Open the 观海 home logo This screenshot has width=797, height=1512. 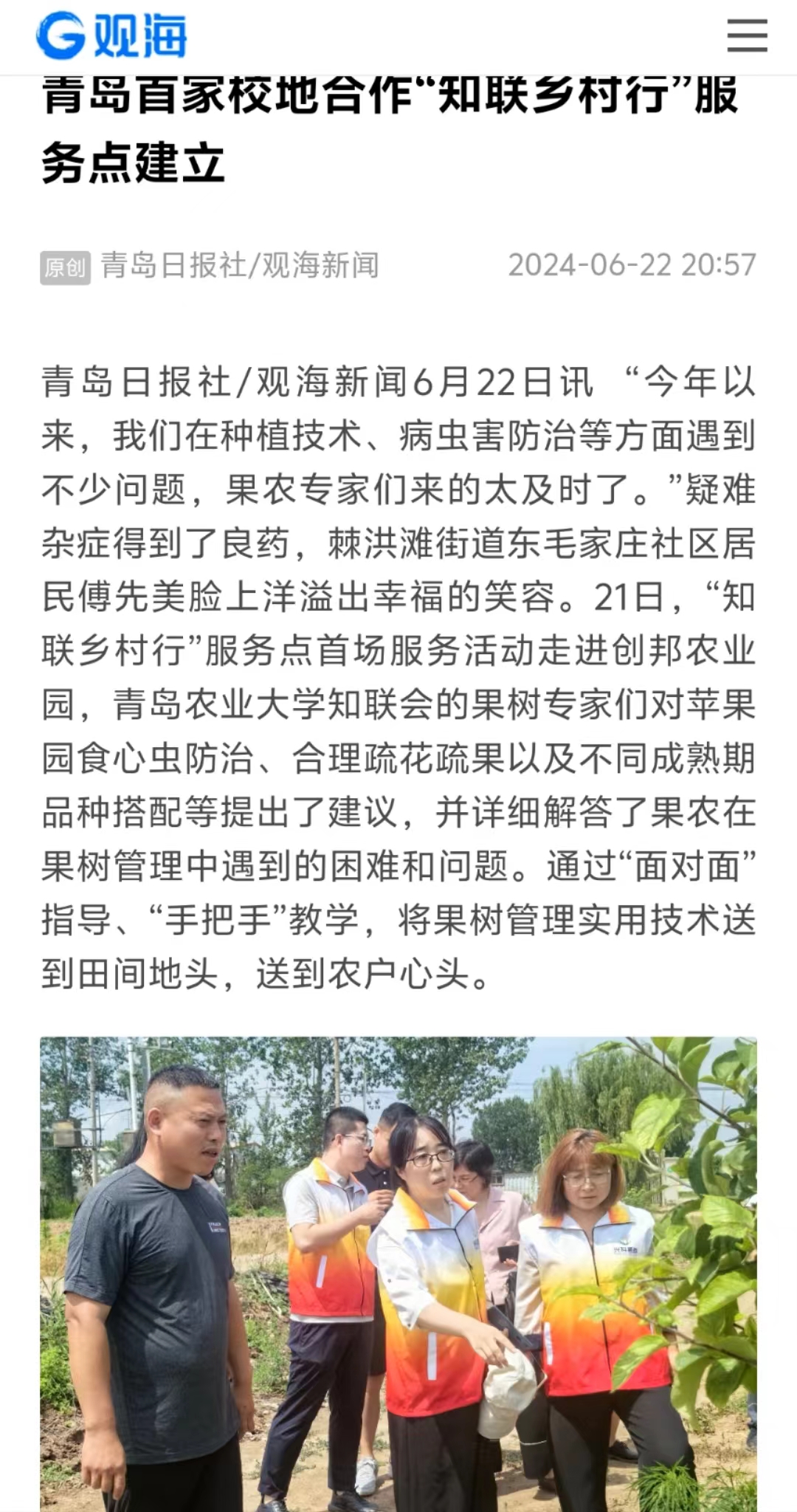click(x=111, y=35)
